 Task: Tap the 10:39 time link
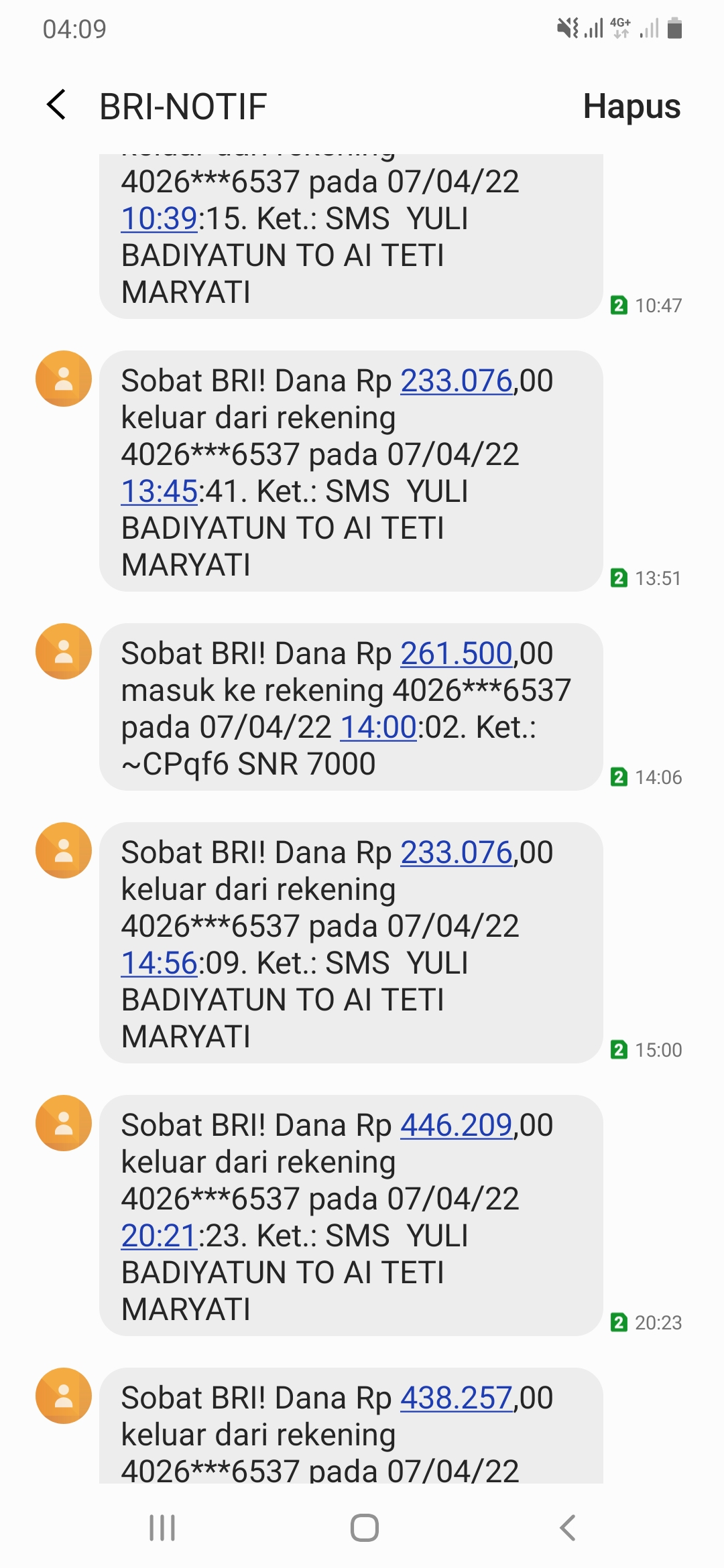[159, 218]
